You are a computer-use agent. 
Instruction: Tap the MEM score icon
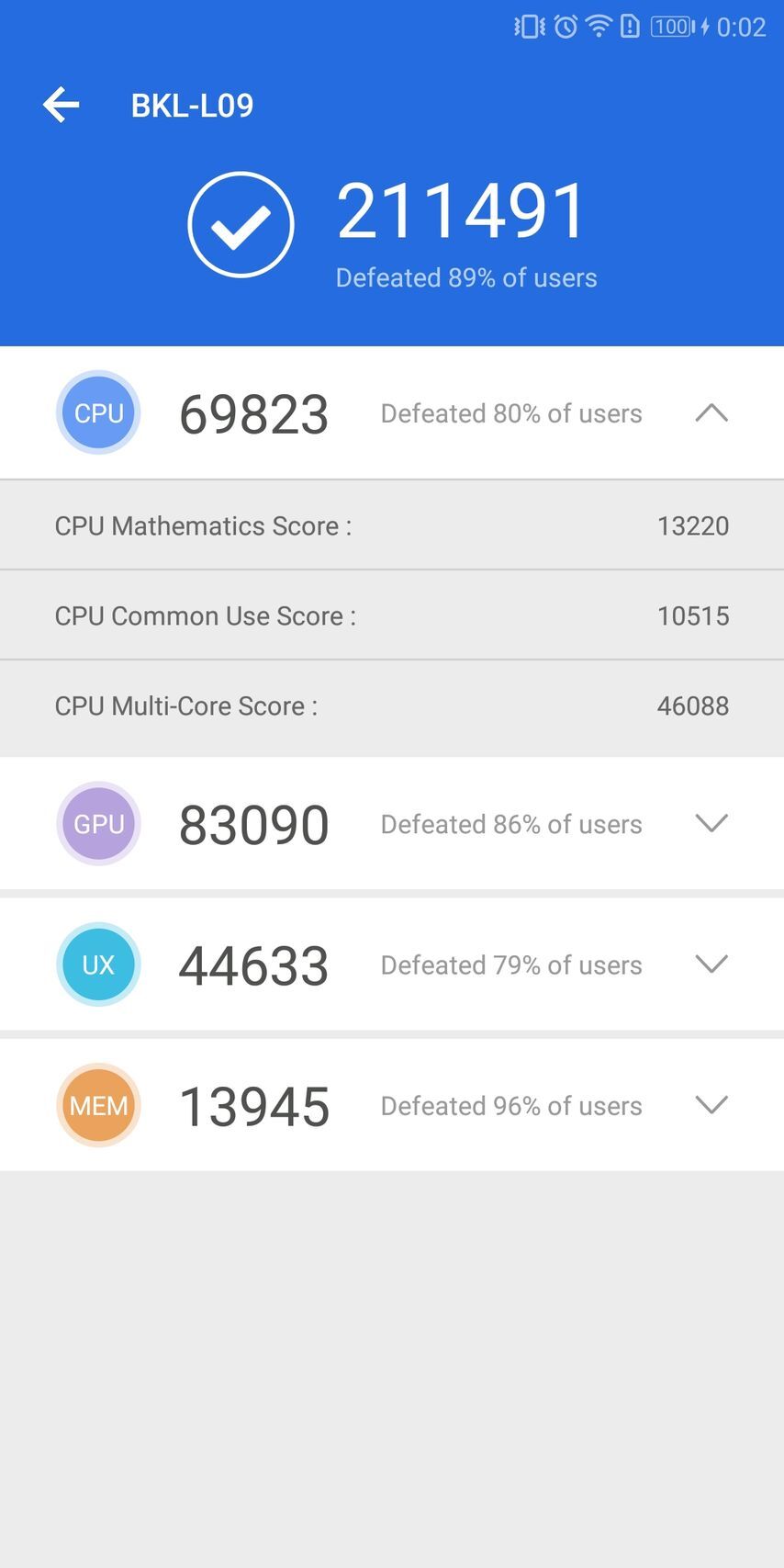click(98, 1105)
